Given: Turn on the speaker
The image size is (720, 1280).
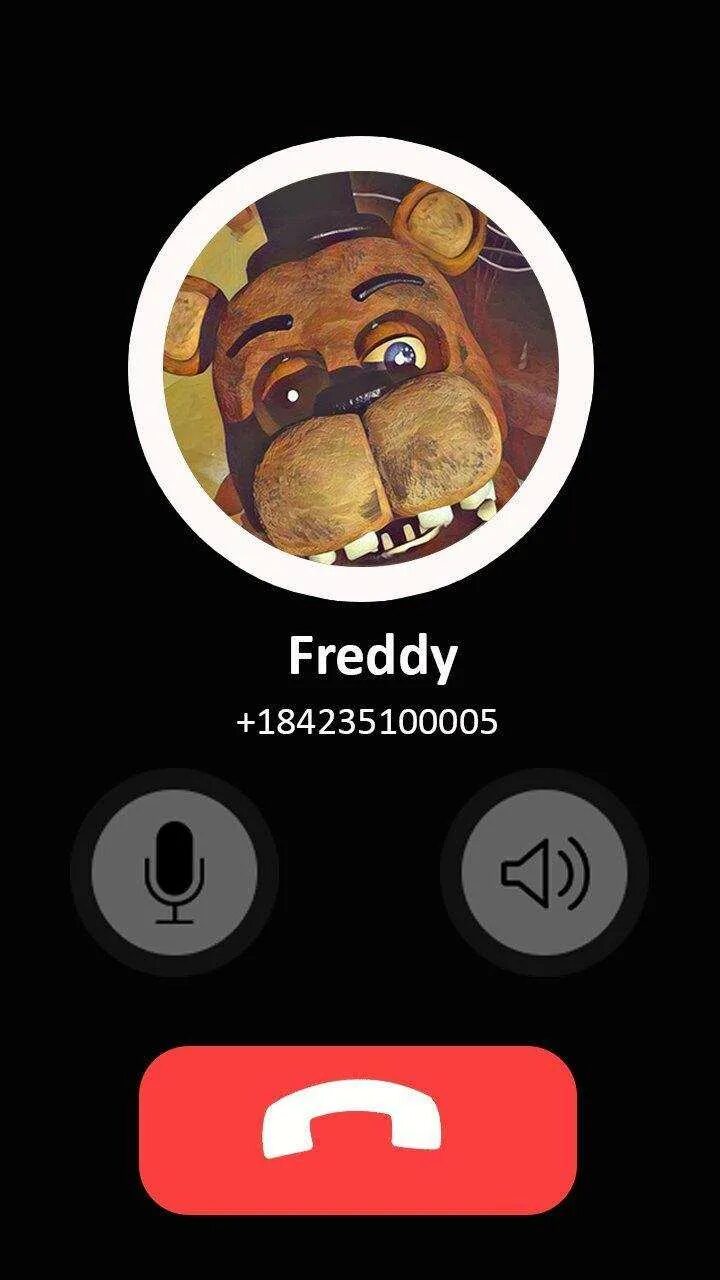Looking at the screenshot, I should (545, 872).
